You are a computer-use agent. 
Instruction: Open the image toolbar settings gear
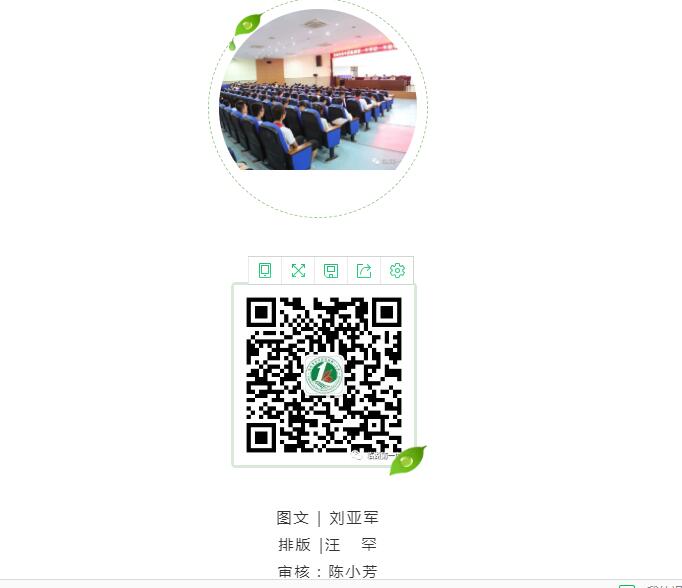[397, 270]
